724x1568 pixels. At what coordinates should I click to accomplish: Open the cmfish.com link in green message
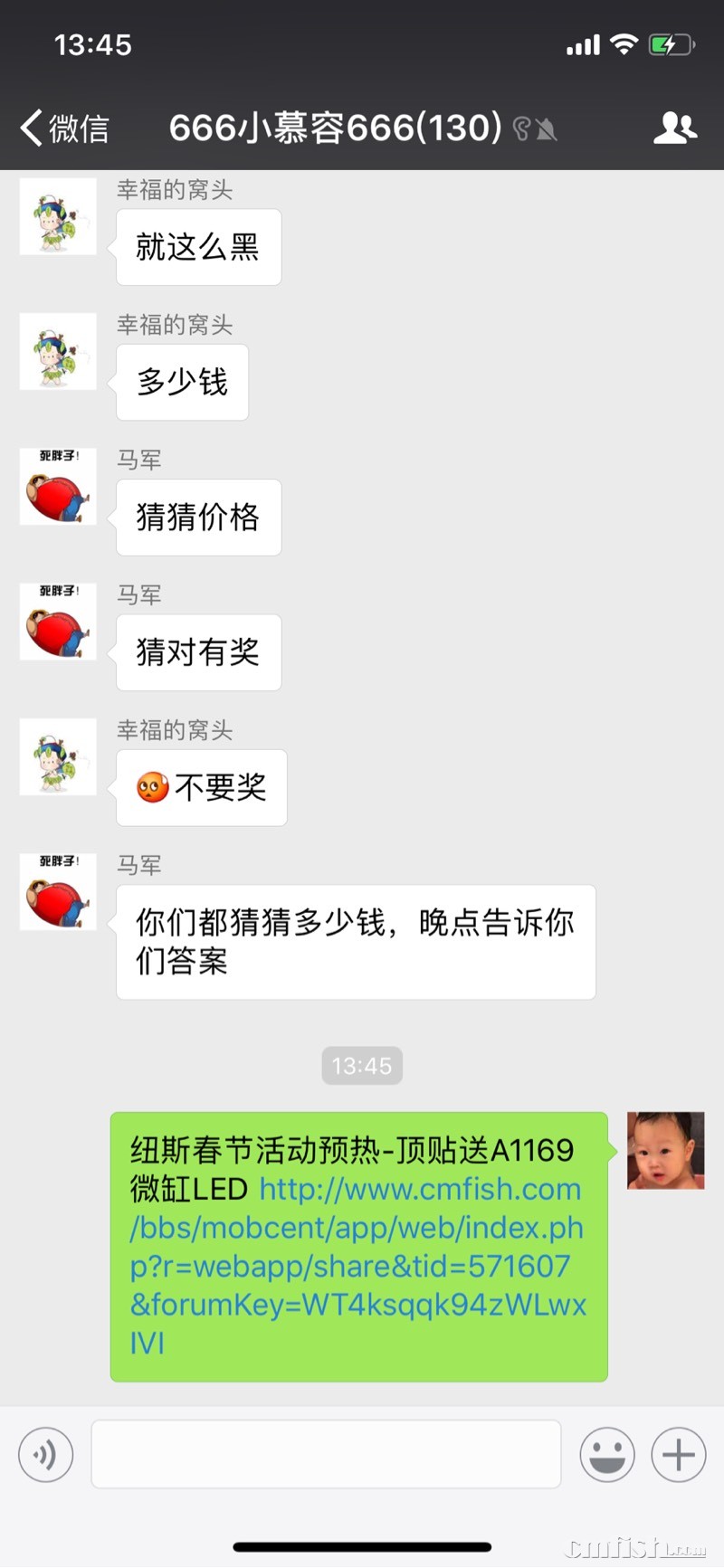coord(358,1266)
